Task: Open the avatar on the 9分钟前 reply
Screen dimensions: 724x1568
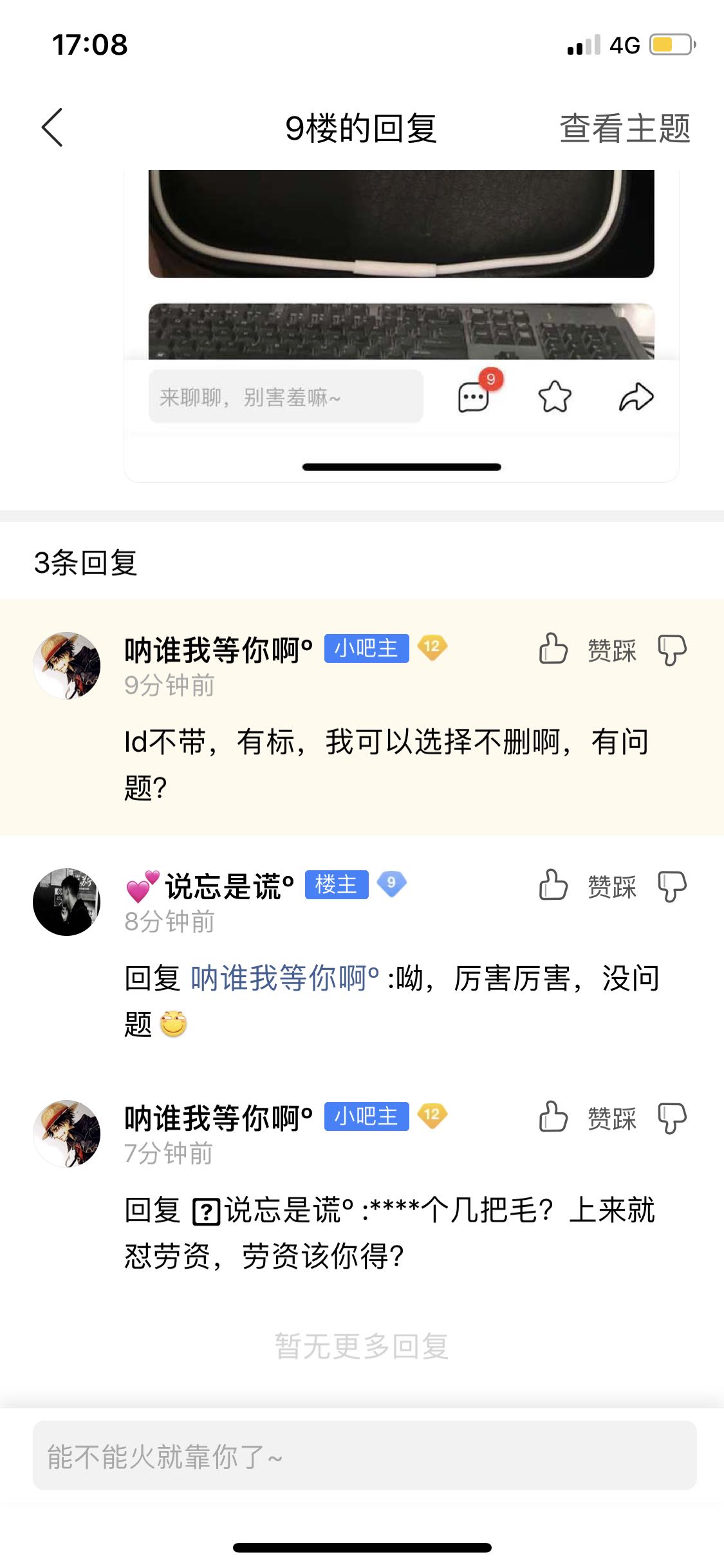Action: (67, 666)
